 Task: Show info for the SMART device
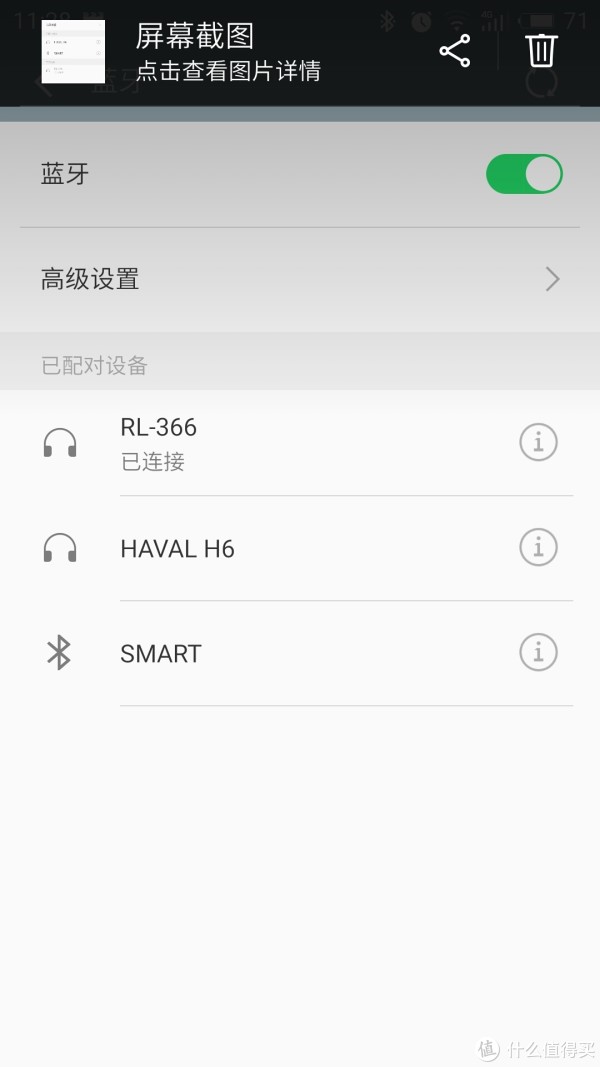[538, 653]
